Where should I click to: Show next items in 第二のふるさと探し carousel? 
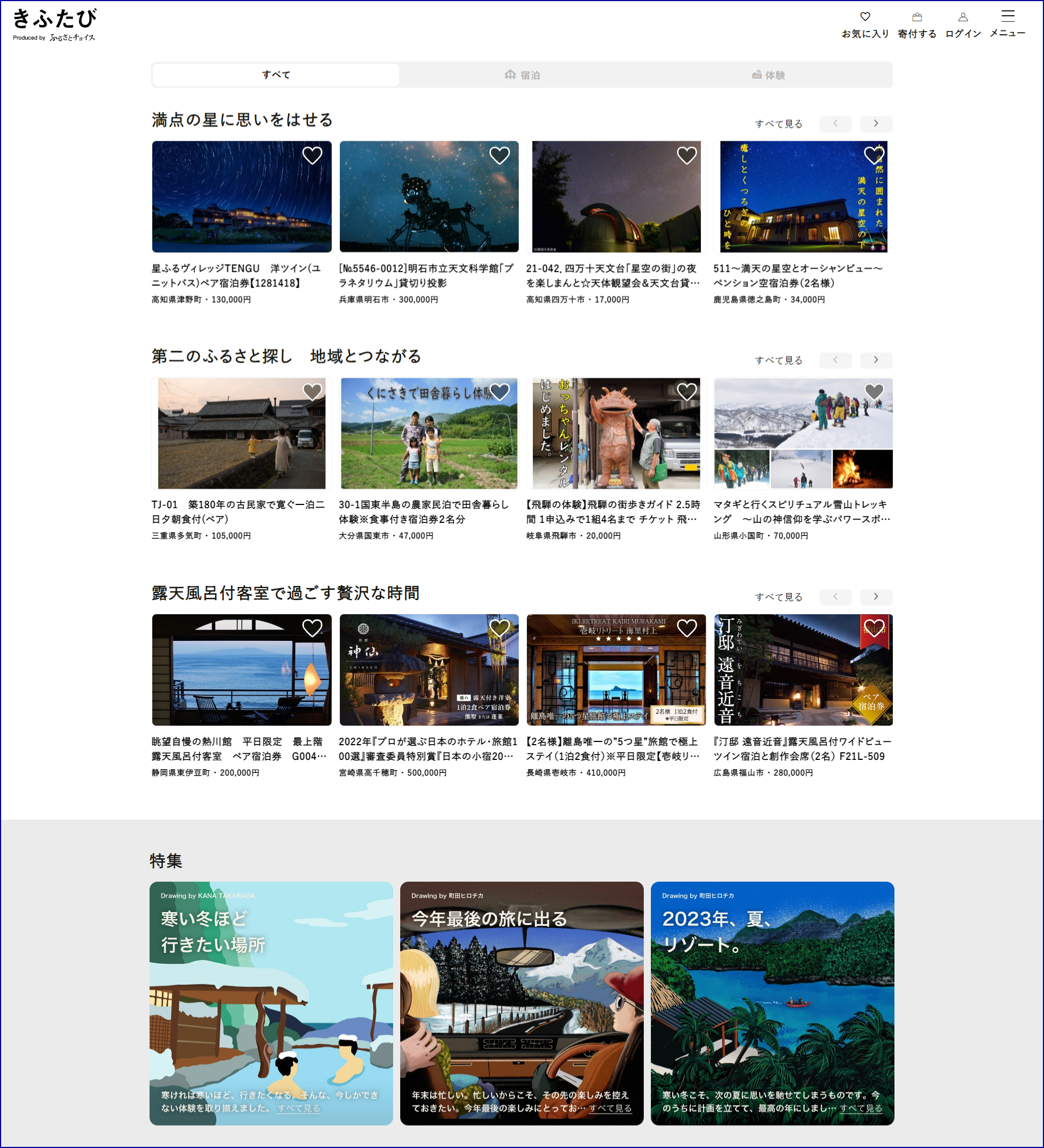(875, 360)
